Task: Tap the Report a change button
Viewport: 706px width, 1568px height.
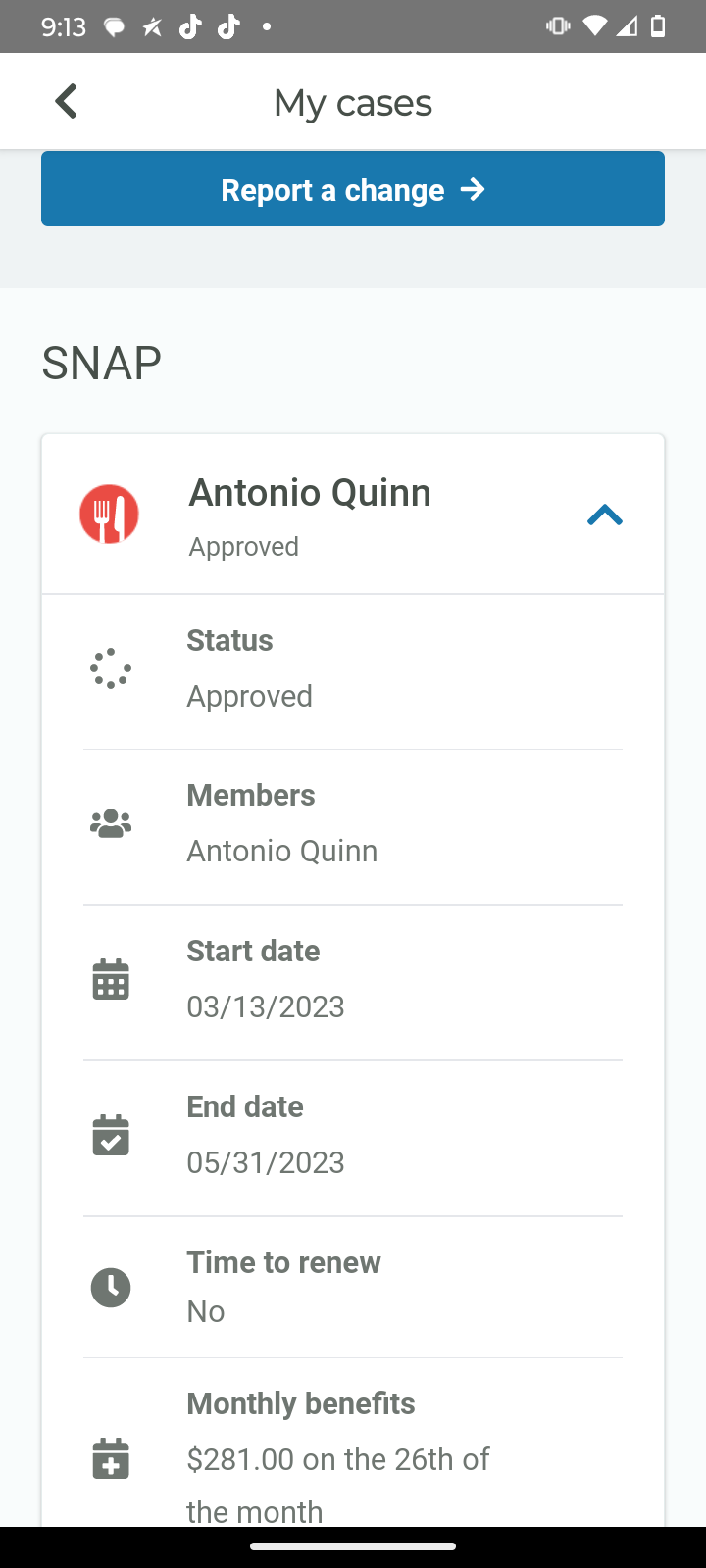Action: click(x=353, y=188)
